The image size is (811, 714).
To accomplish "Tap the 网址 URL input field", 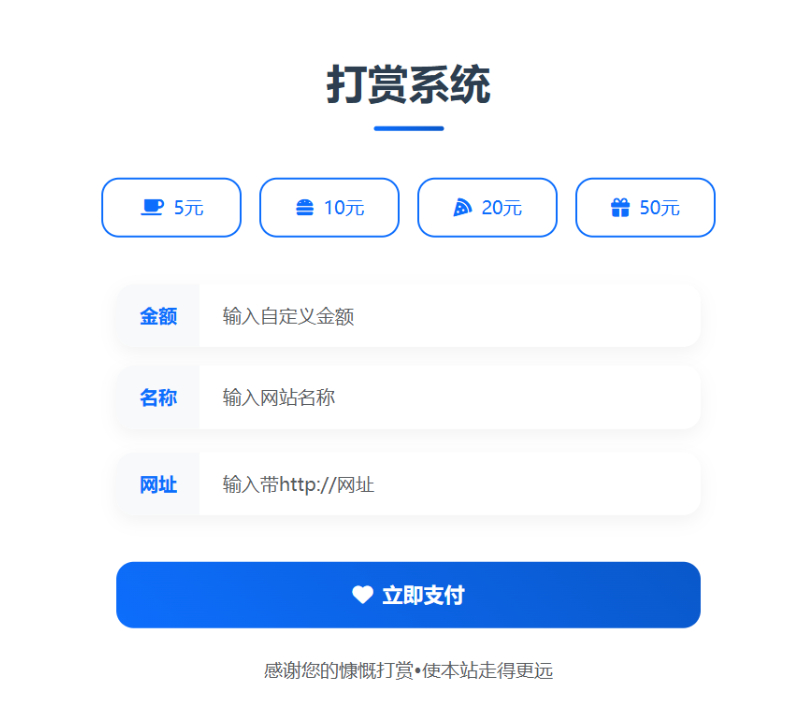I will pyautogui.click(x=448, y=485).
